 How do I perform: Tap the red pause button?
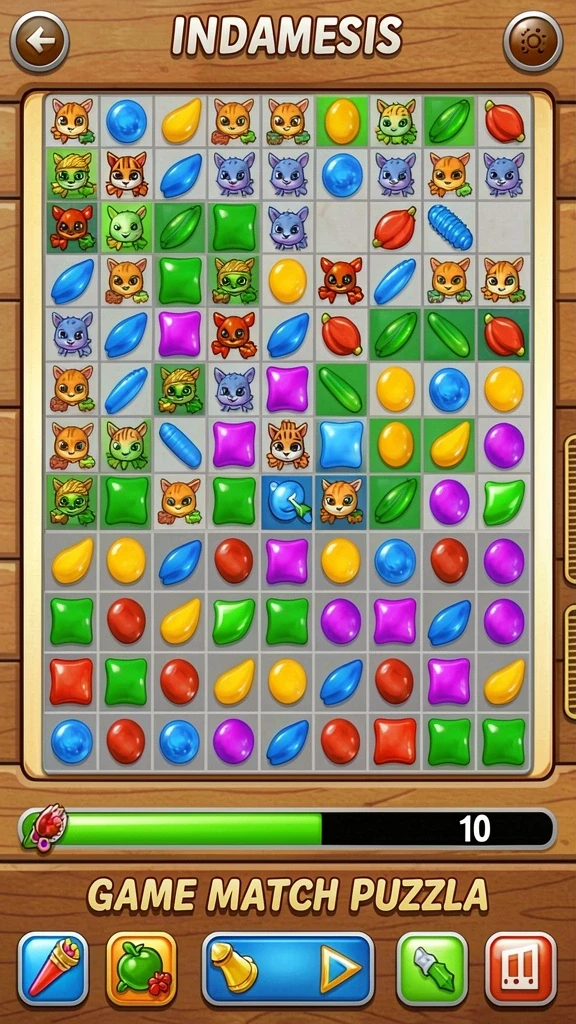(x=521, y=968)
